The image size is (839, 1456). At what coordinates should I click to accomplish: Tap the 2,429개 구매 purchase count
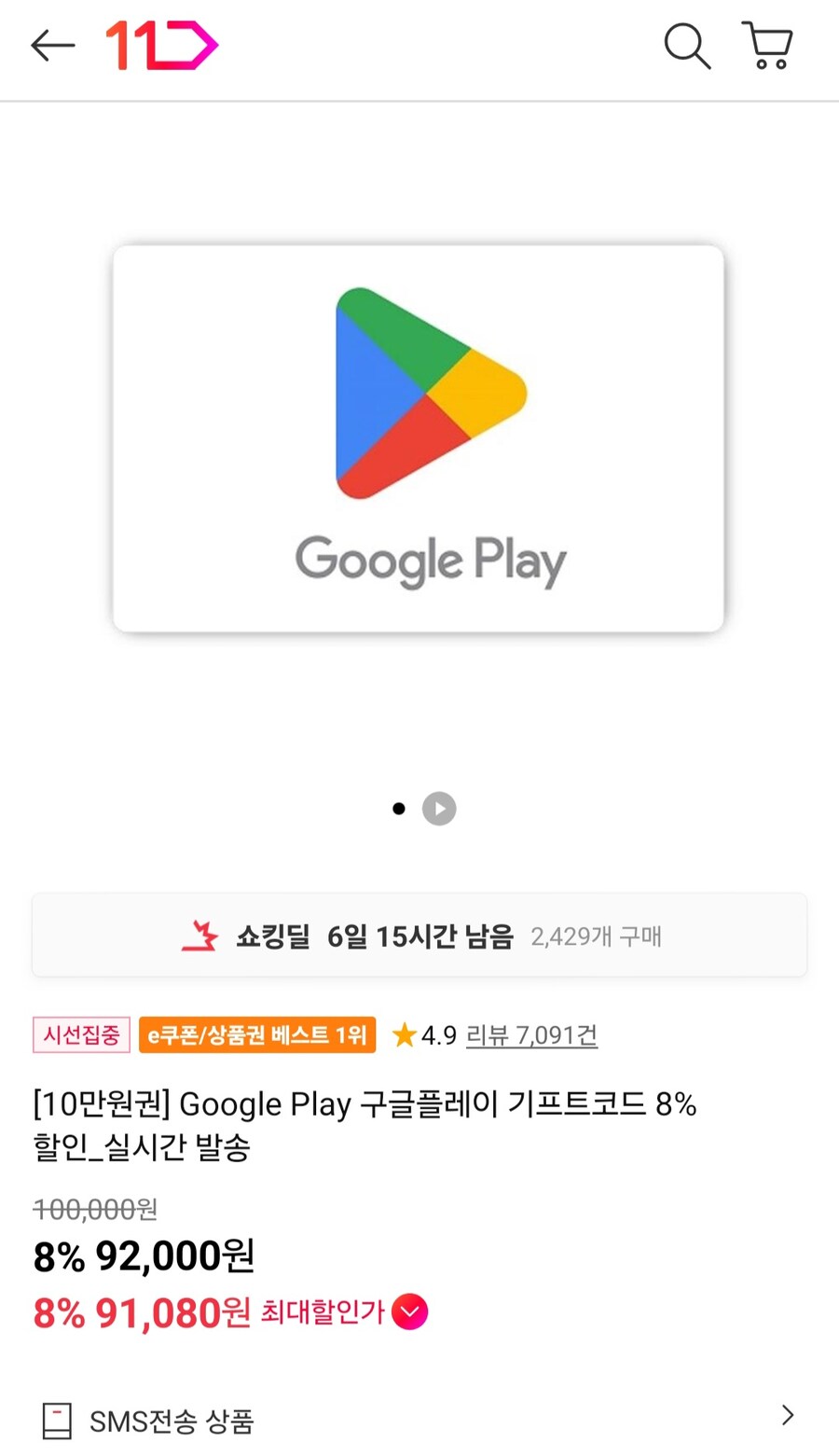[x=598, y=936]
